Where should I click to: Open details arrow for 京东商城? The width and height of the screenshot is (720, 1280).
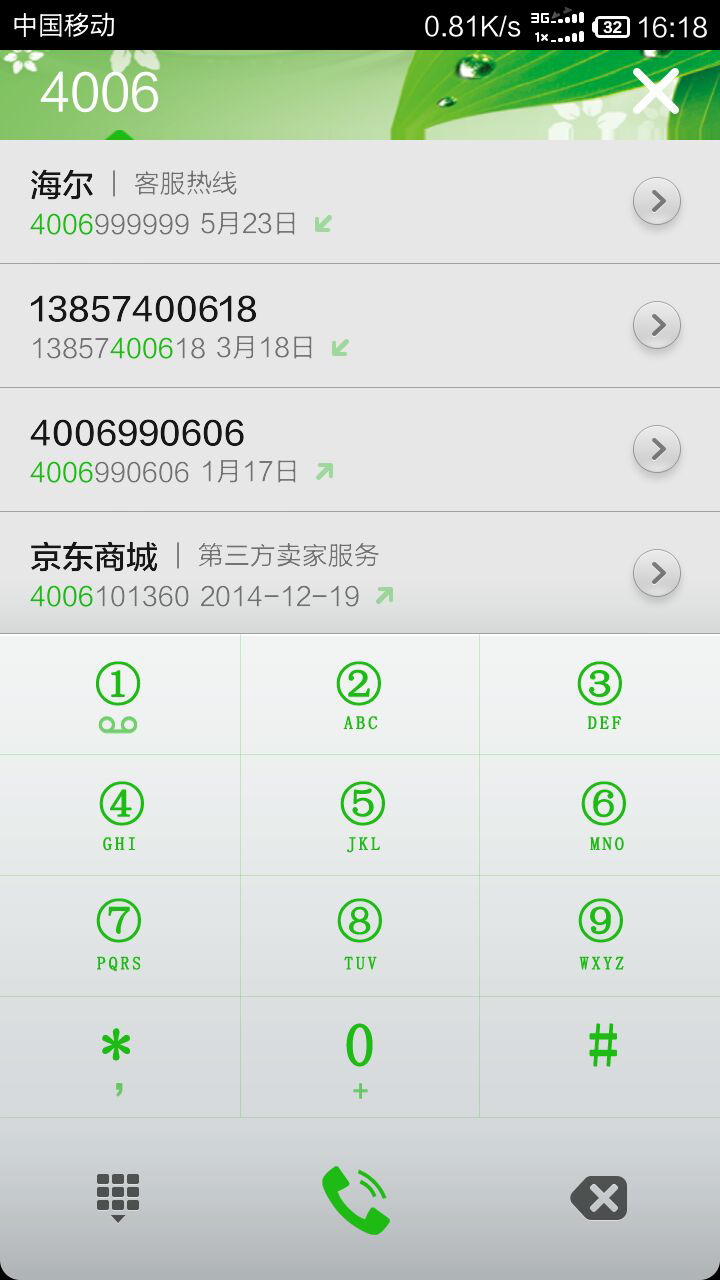(x=657, y=573)
